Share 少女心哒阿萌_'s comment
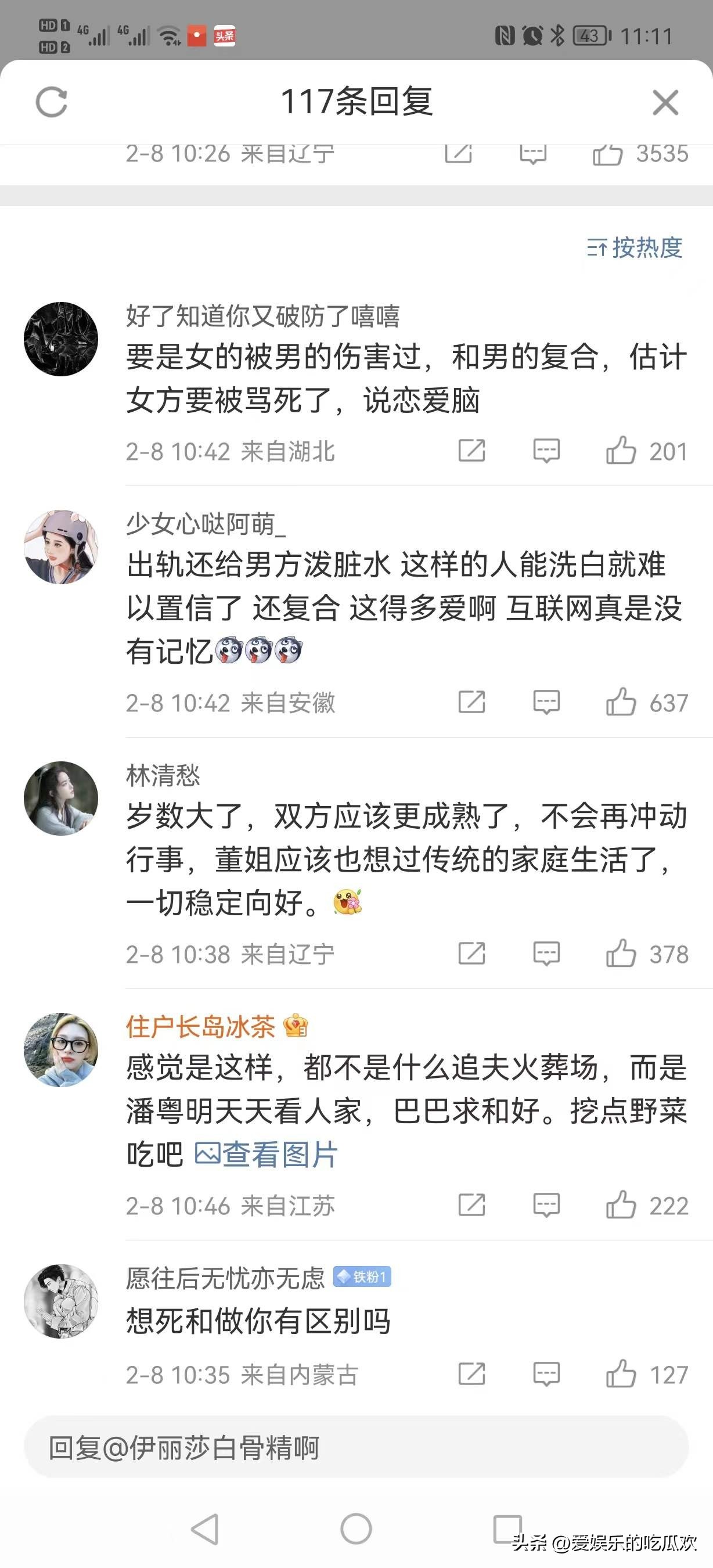This screenshot has width=713, height=1568. pos(471,703)
